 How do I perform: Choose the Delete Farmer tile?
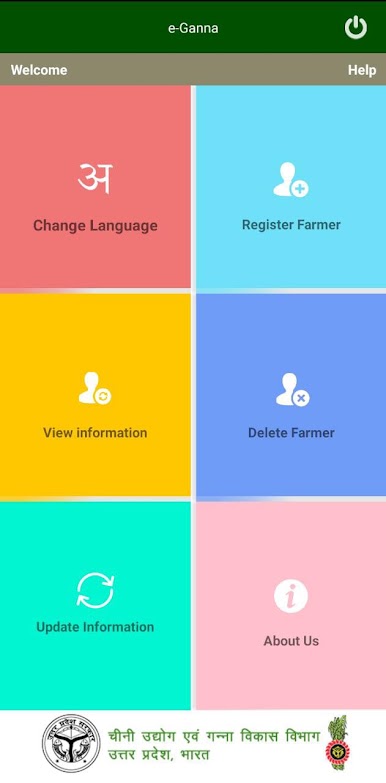[x=291, y=394]
